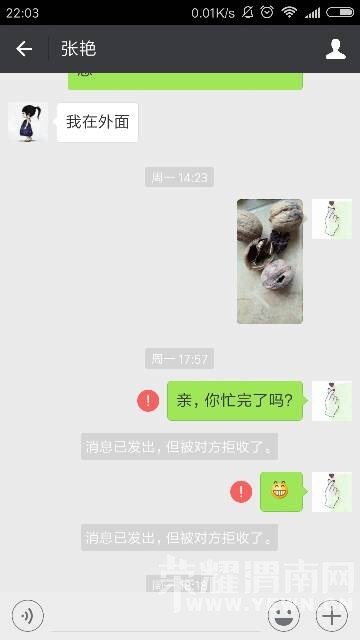Open the emoji sticker panel
Viewport: 360px width, 640px height.
point(284,616)
